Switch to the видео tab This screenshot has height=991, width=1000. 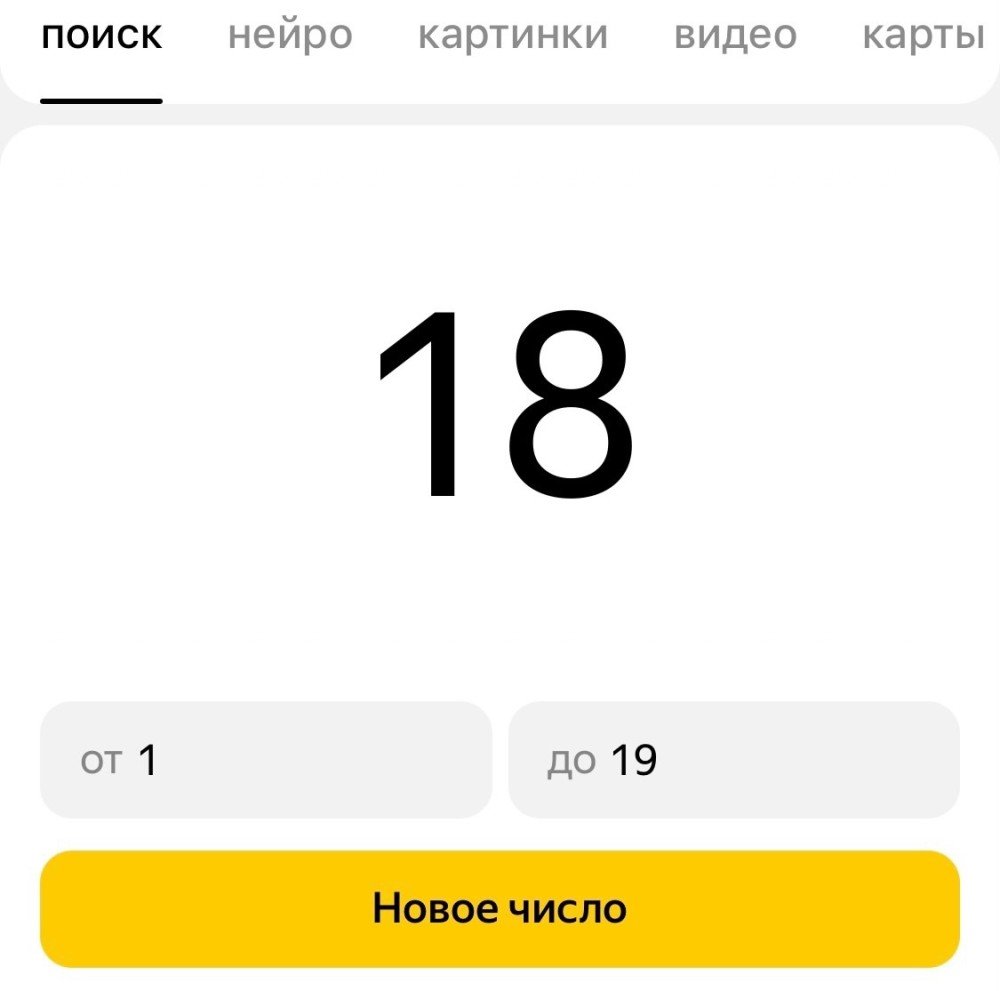(735, 36)
